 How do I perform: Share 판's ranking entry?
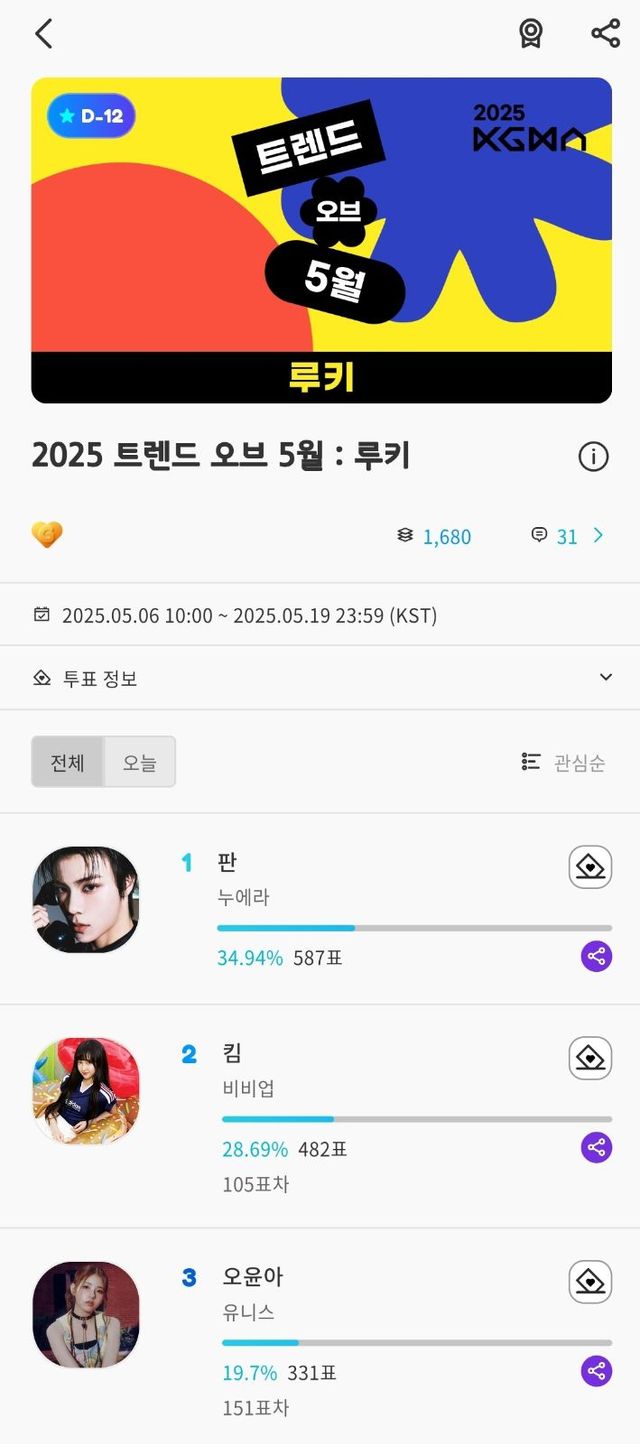596,957
